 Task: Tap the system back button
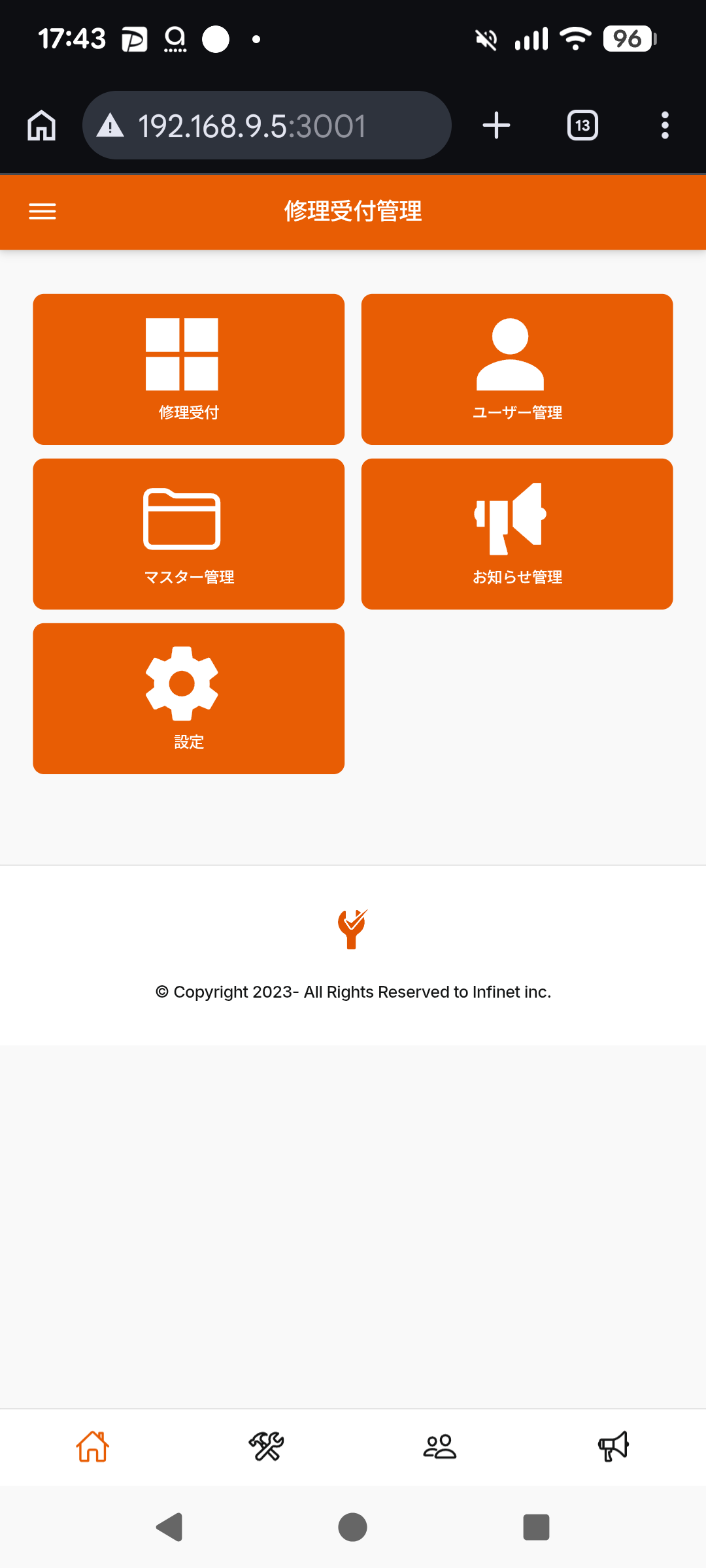tap(169, 1527)
